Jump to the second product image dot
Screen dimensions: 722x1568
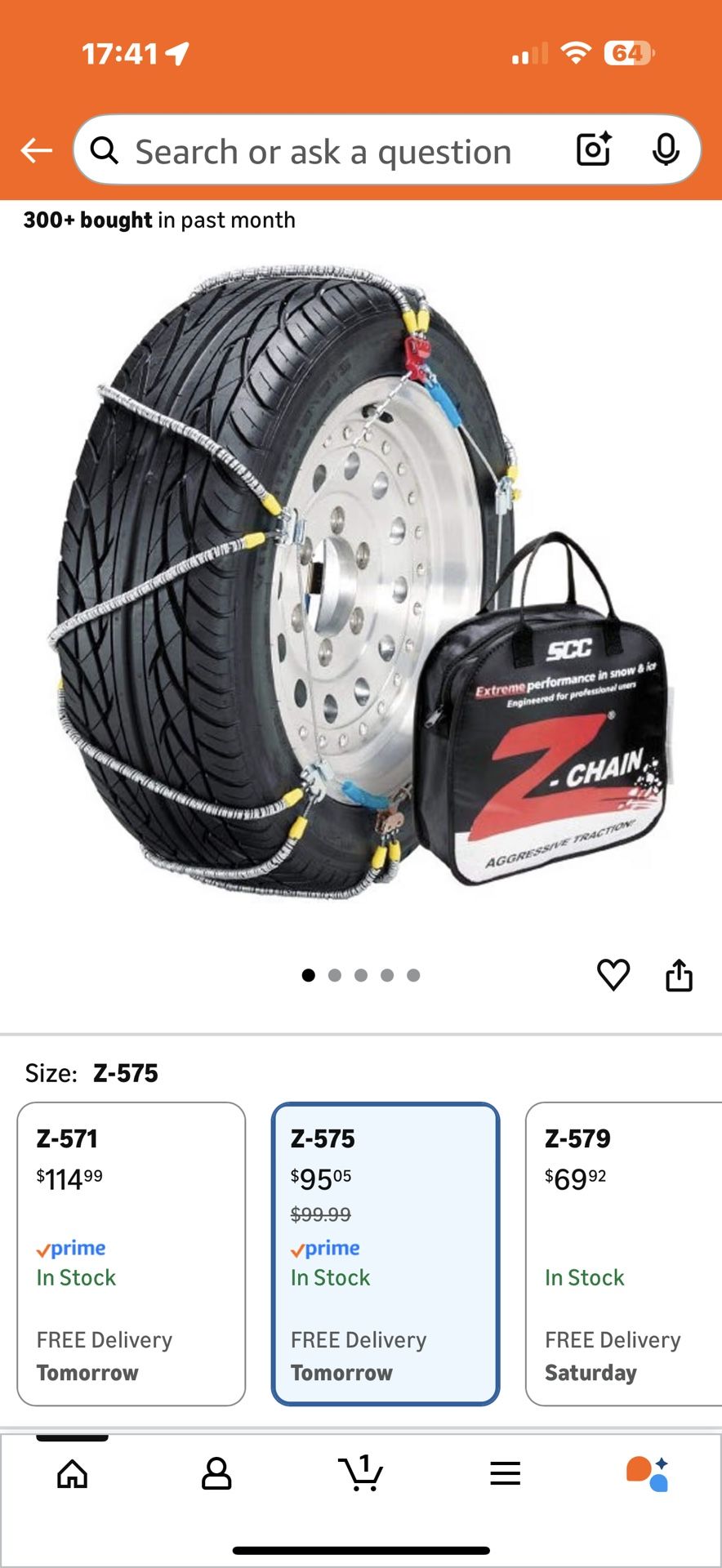click(335, 974)
